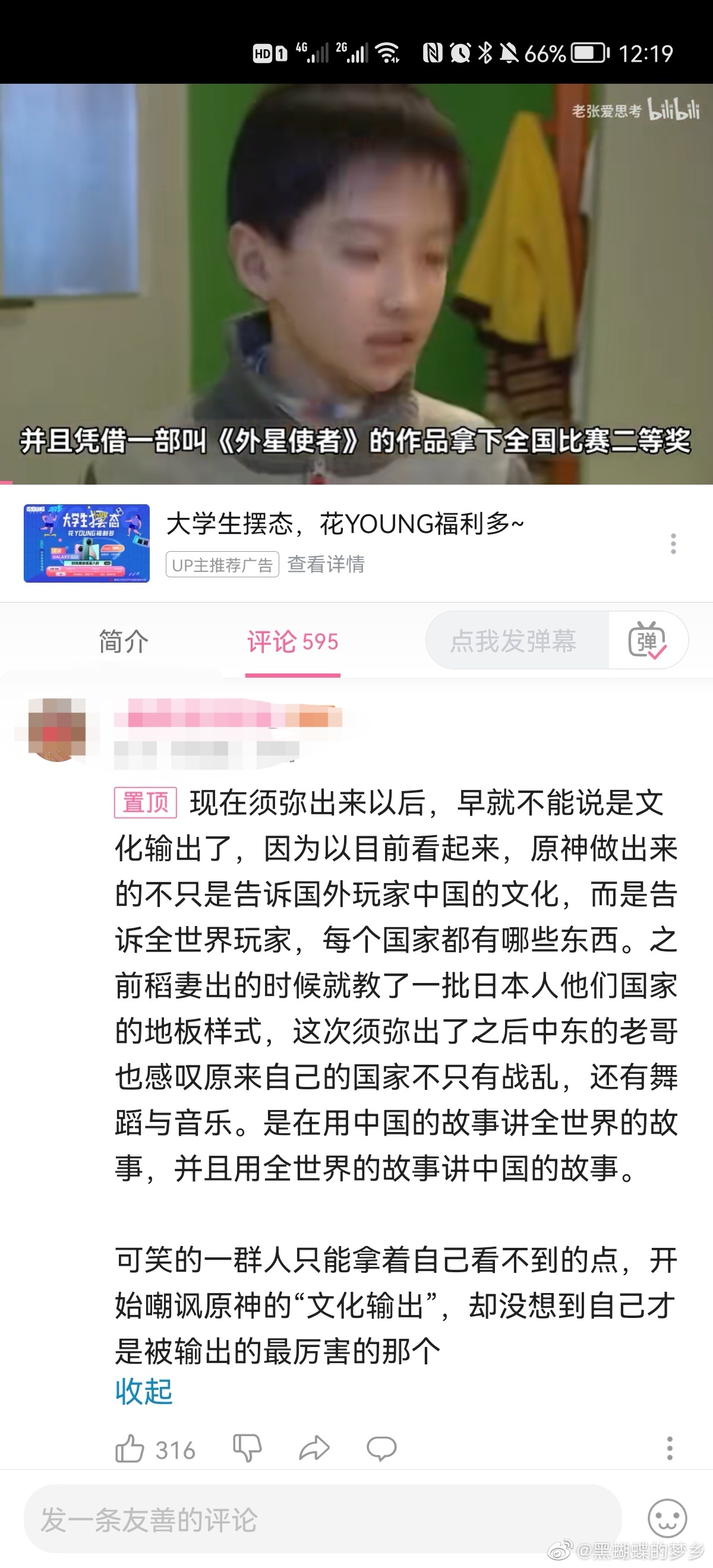Collapse the pinned comment with 收起
This screenshot has height=1568, width=713.
[144, 1392]
